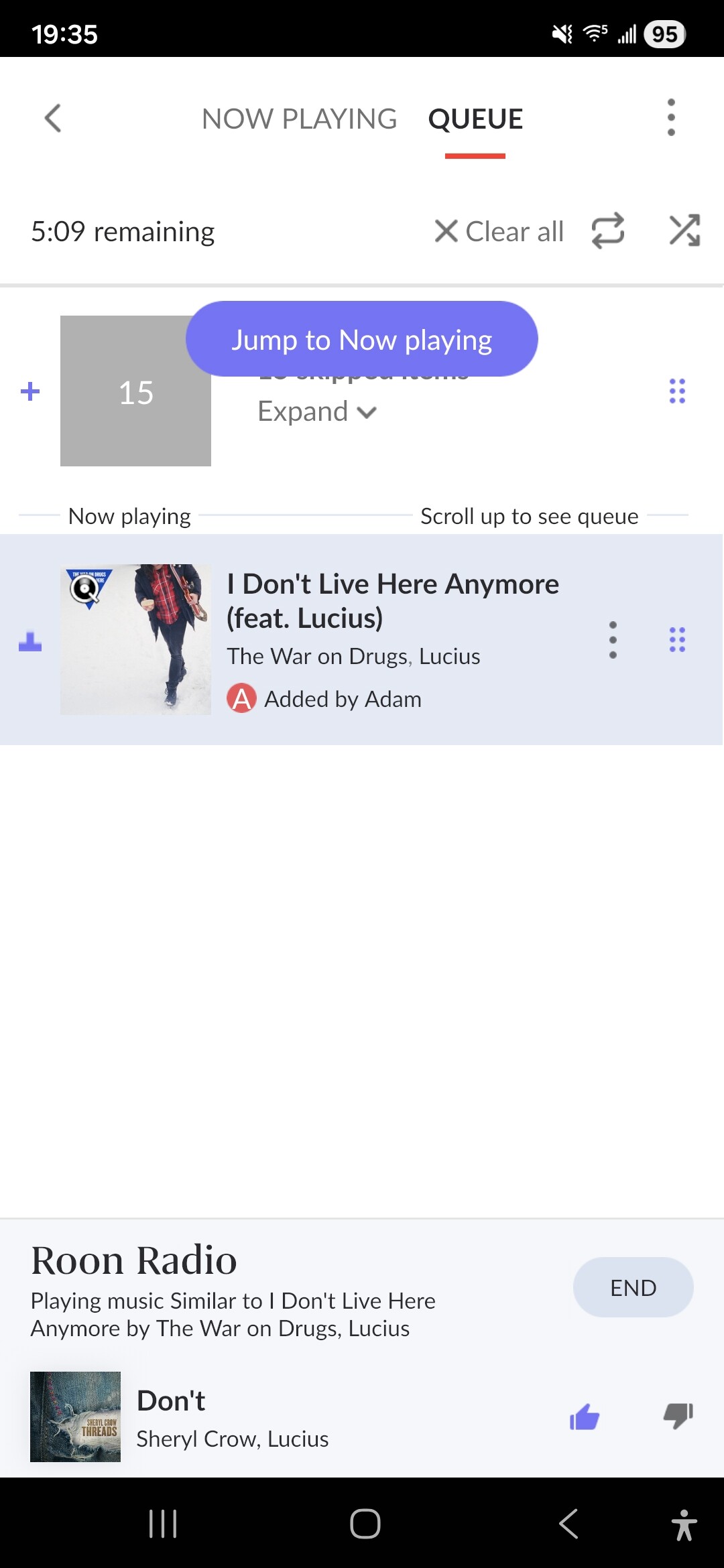Clear all items from the queue
This screenshot has height=1568, width=724.
(x=499, y=231)
